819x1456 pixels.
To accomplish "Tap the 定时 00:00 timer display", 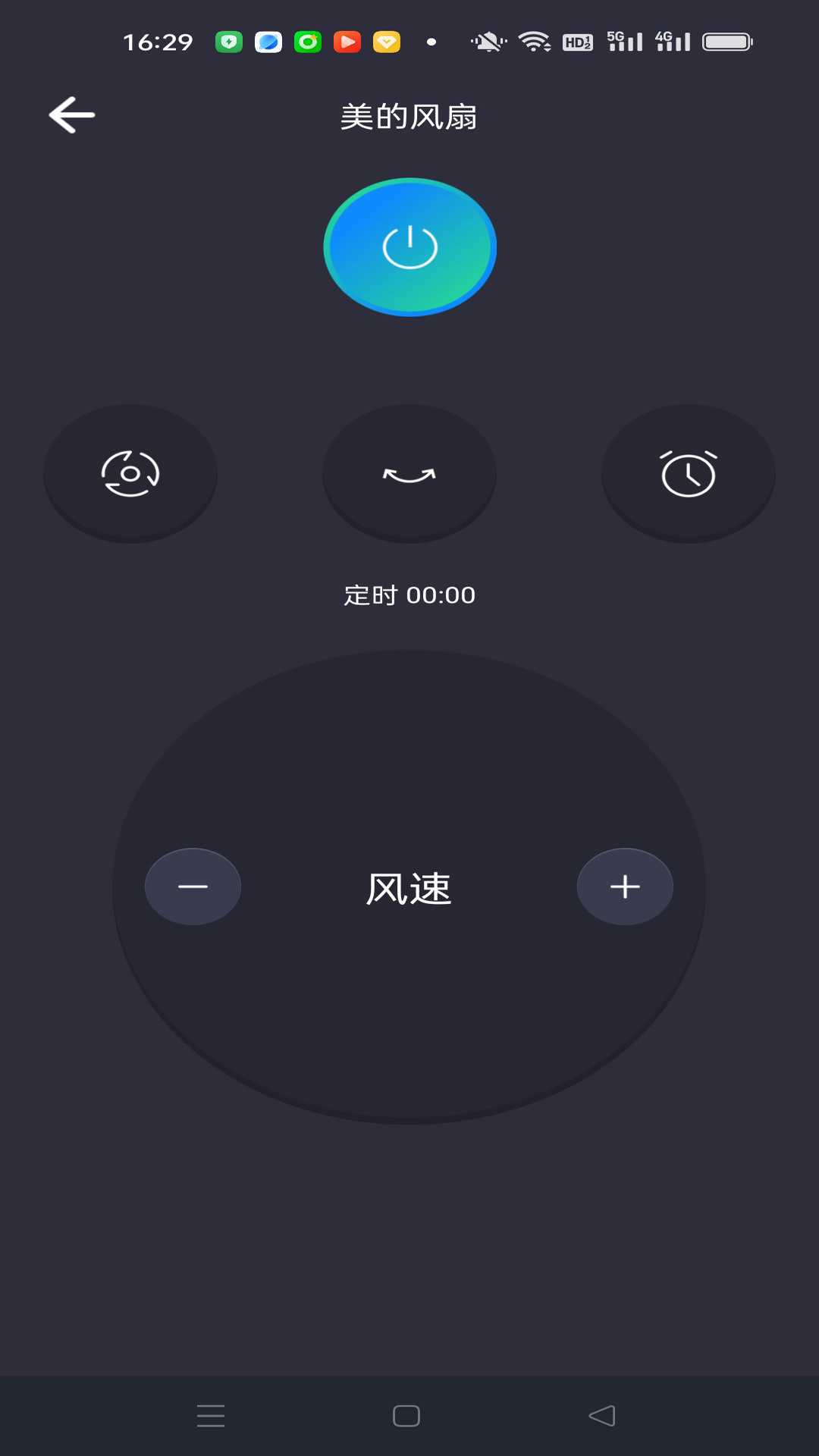I will click(x=409, y=595).
